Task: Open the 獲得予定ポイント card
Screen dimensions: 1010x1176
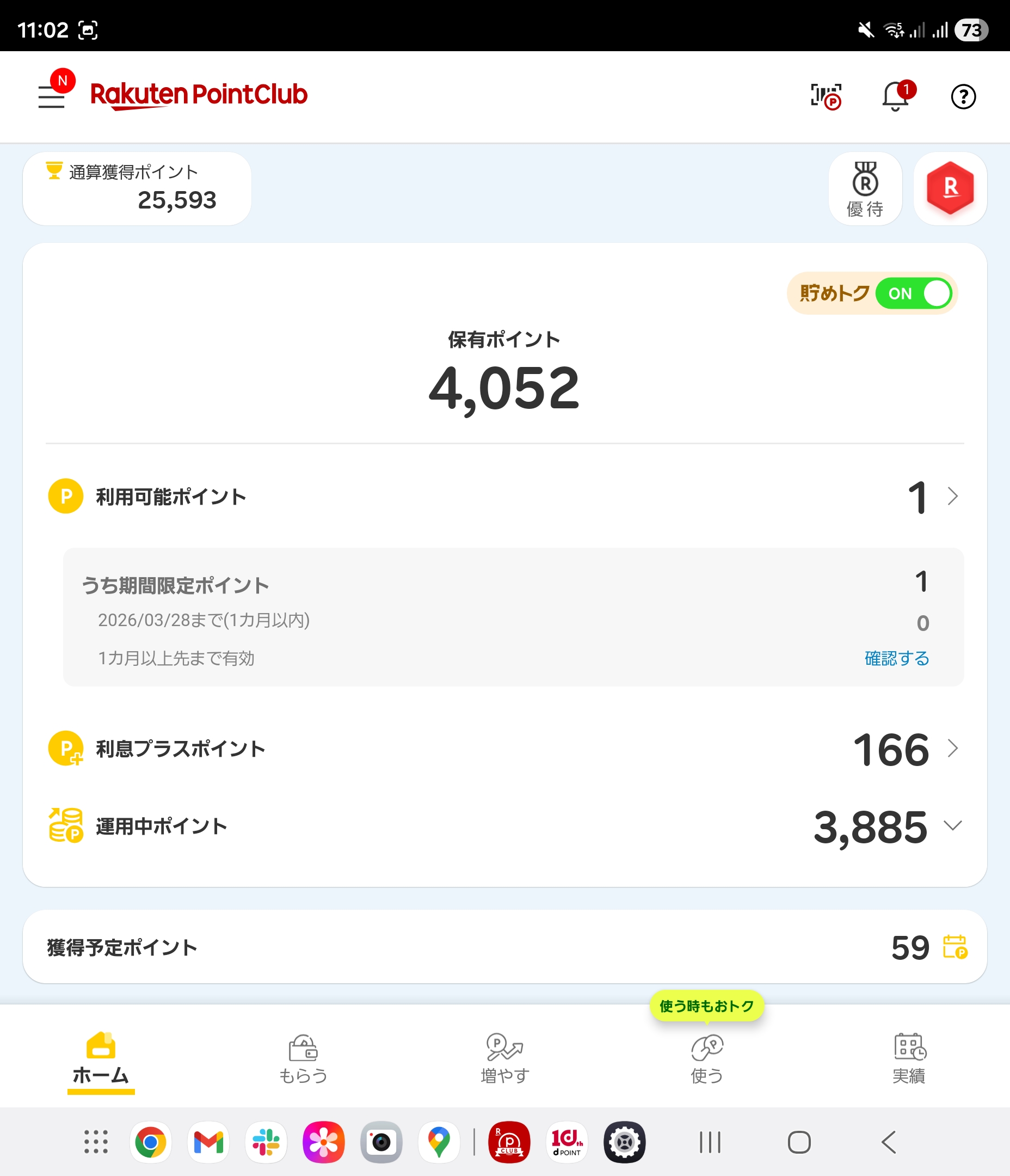Action: pos(504,947)
